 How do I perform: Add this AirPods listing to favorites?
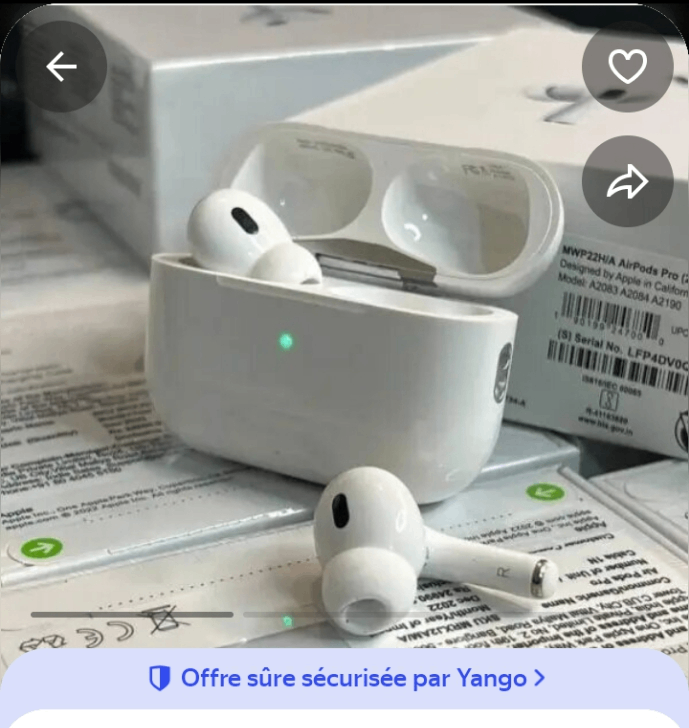(x=627, y=67)
